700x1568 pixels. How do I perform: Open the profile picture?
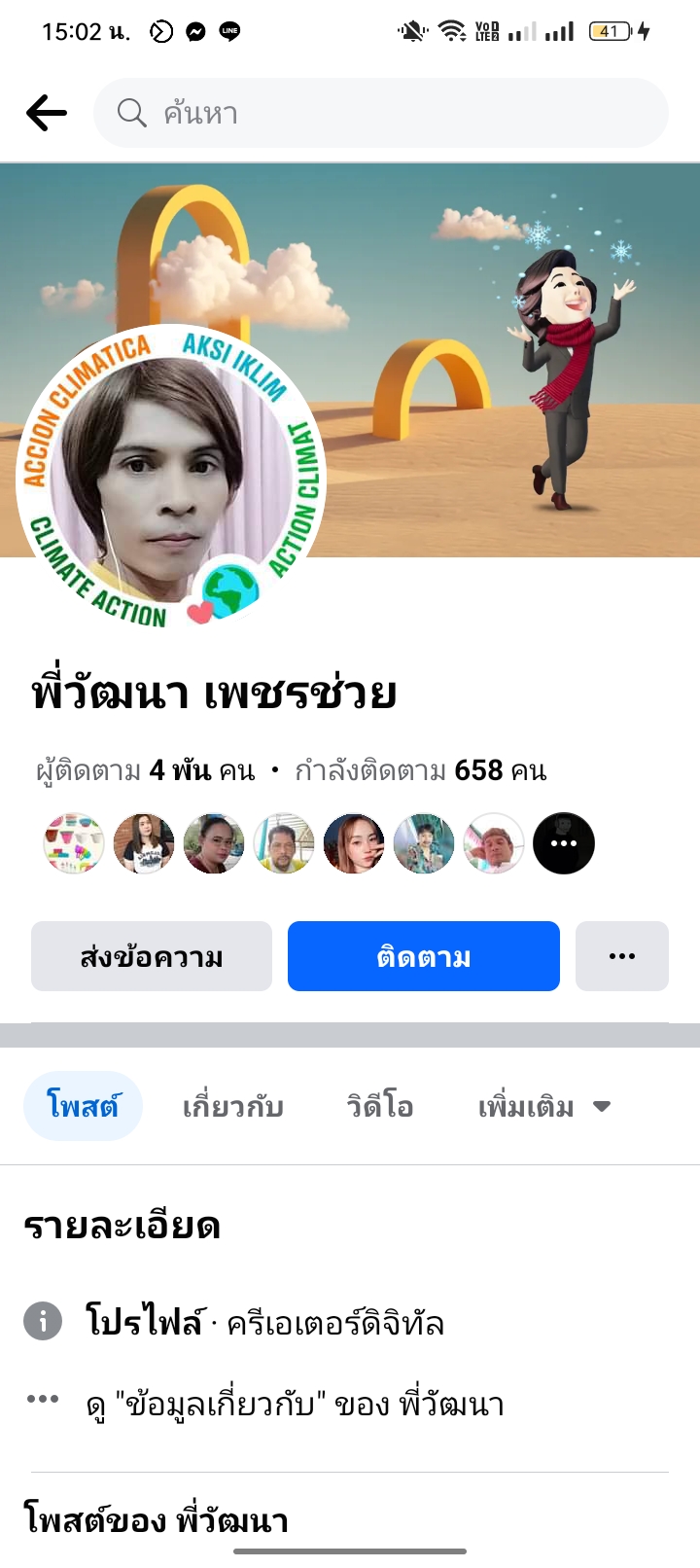click(170, 479)
